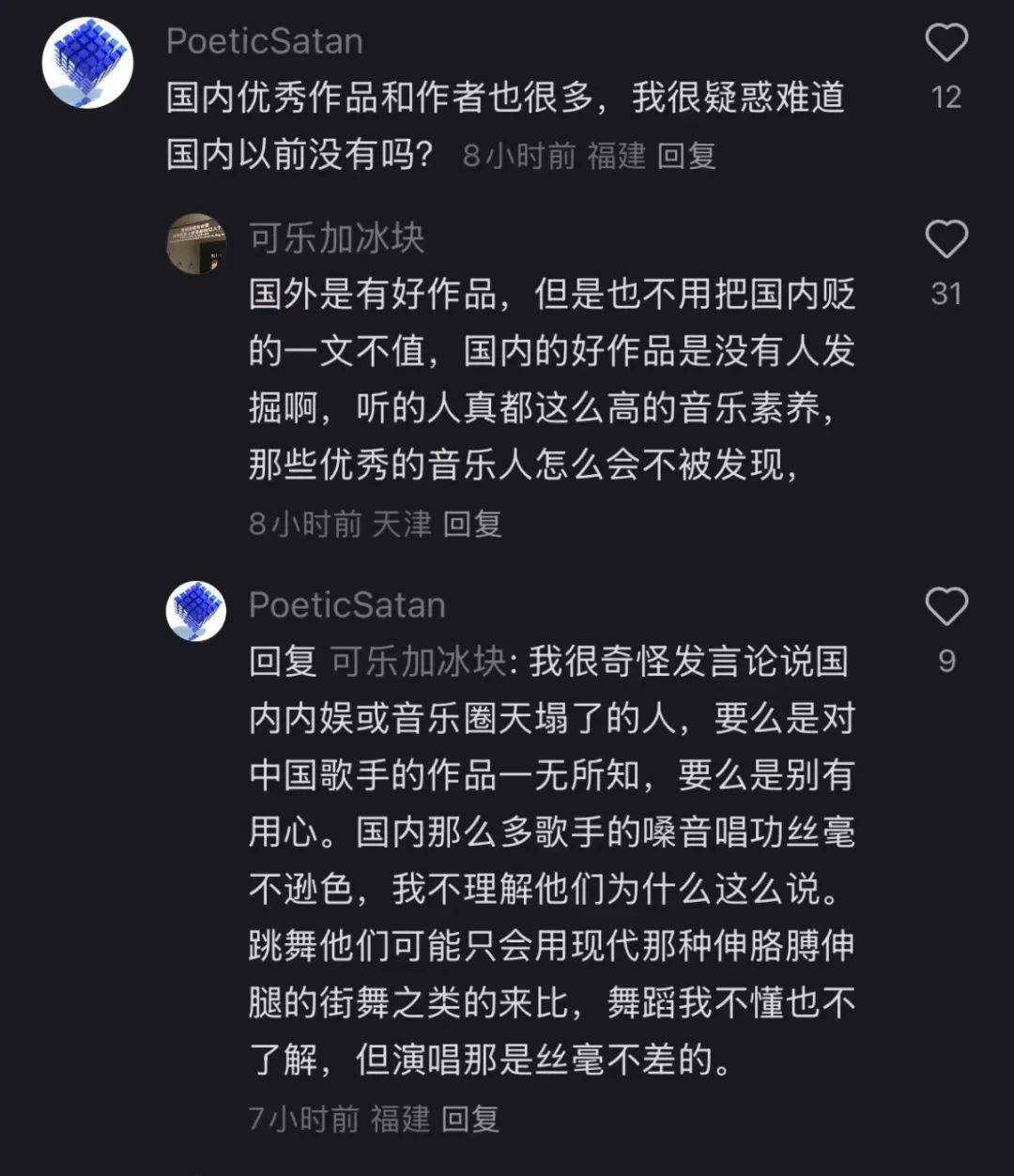The image size is (1014, 1176).
Task: Like PoeticSatan's reply with 9 likes
Action: 945,607
